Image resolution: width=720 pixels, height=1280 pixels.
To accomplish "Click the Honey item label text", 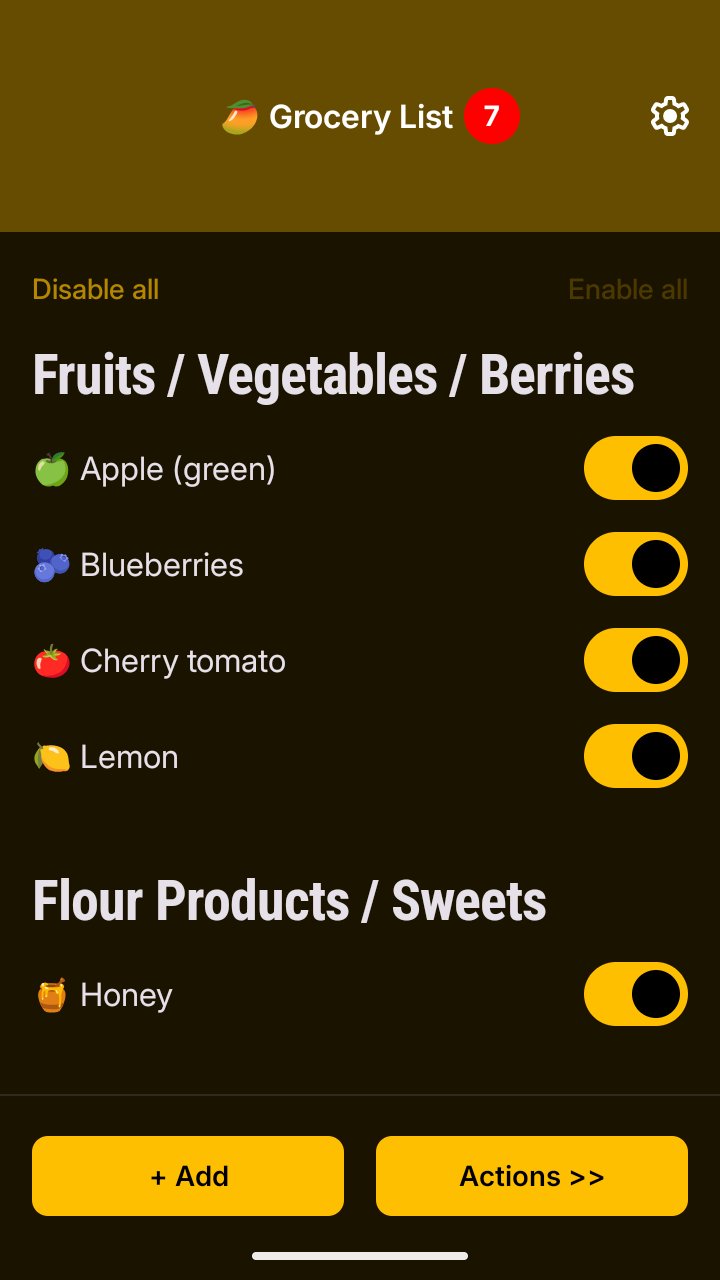I will (x=126, y=993).
